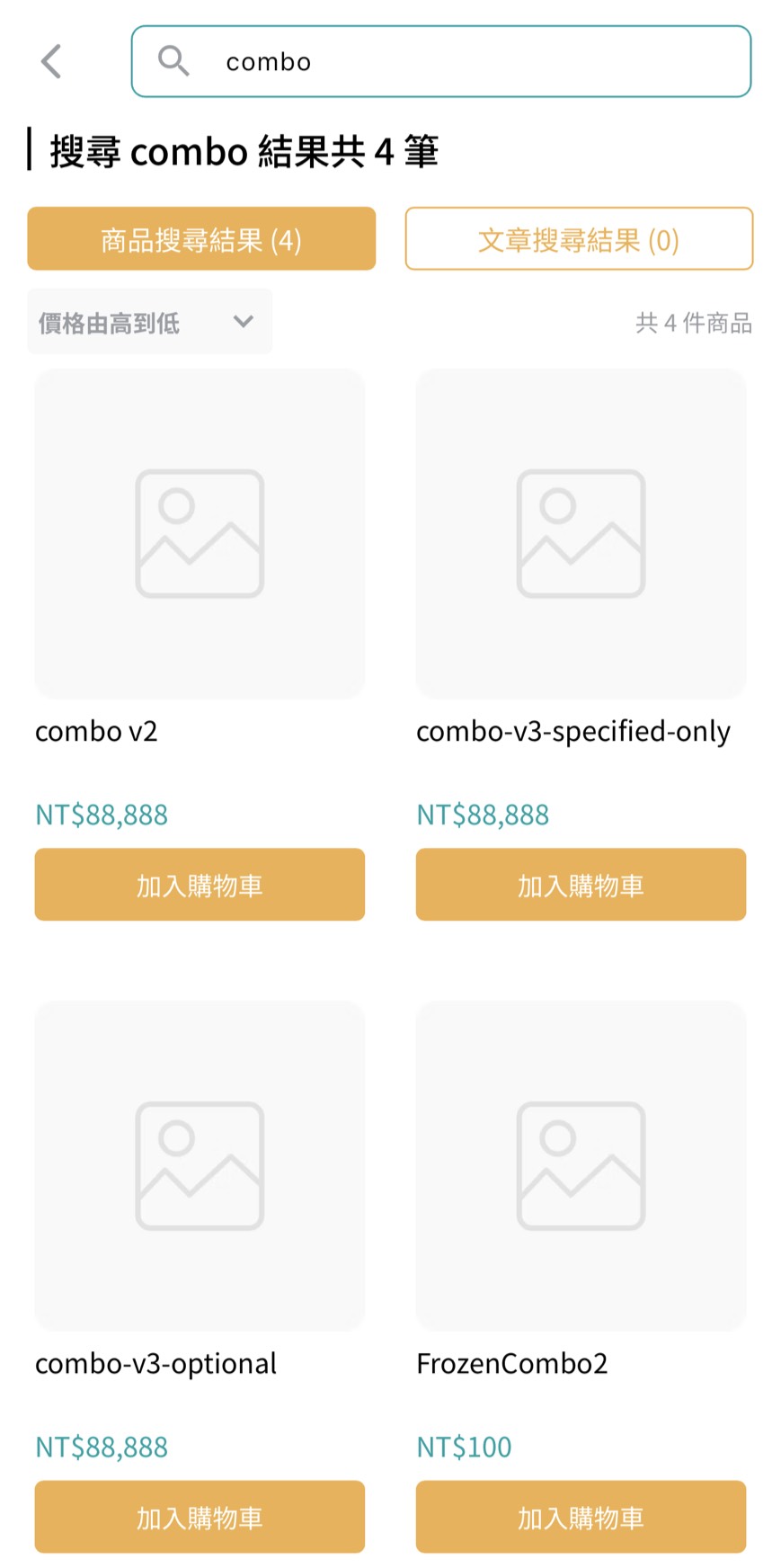The height and width of the screenshot is (1568, 781).
Task: Add combo-v3-optional to the cart
Action: point(200,1517)
